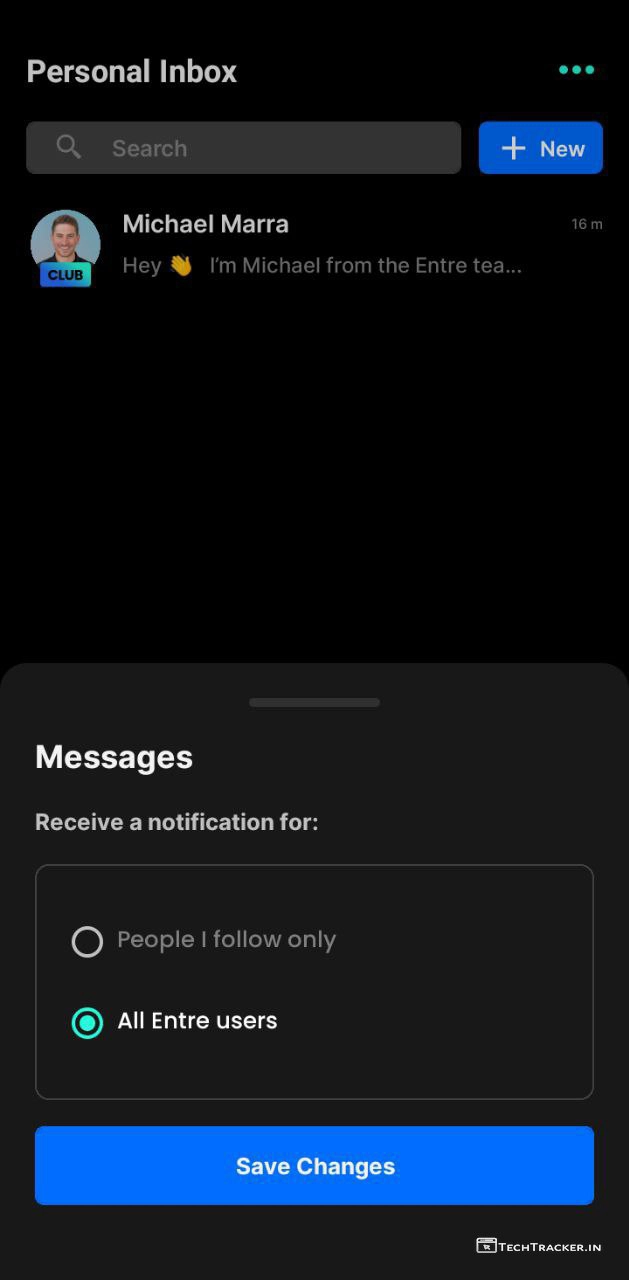Choose All Entre users option

tap(88, 1022)
